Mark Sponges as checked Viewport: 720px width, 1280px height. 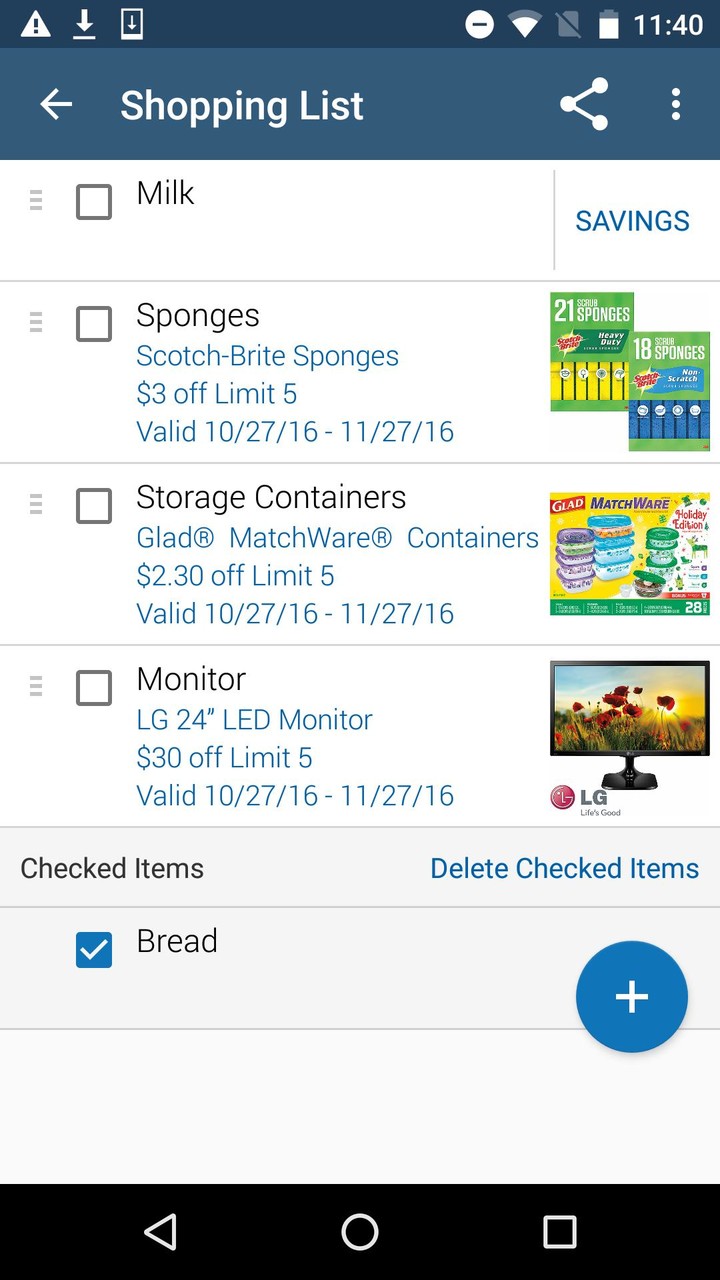pos(94,324)
